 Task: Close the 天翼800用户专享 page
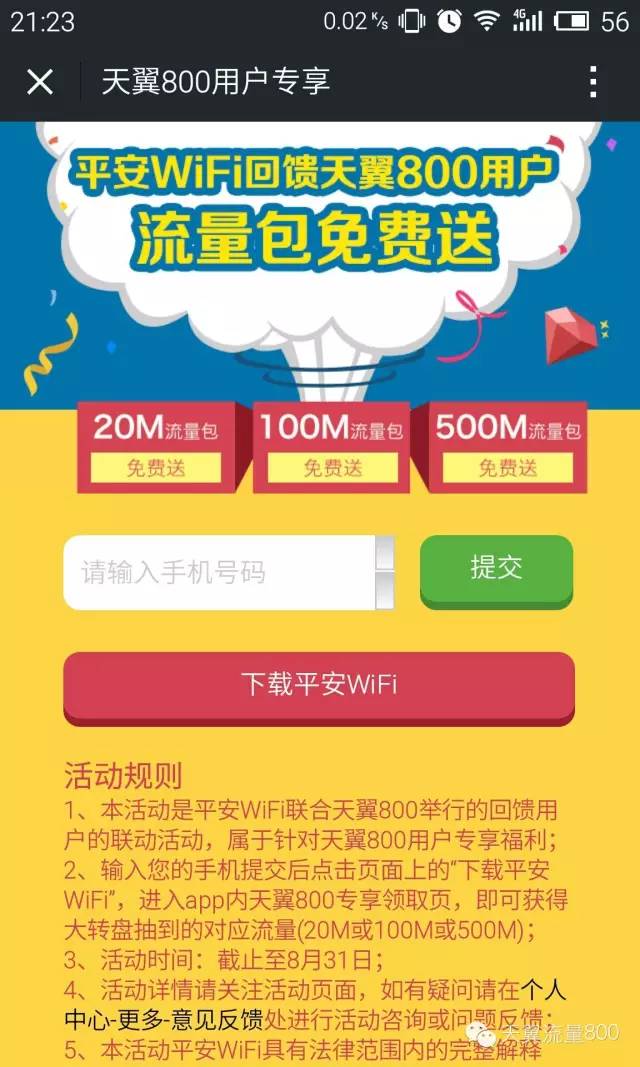pos(39,82)
